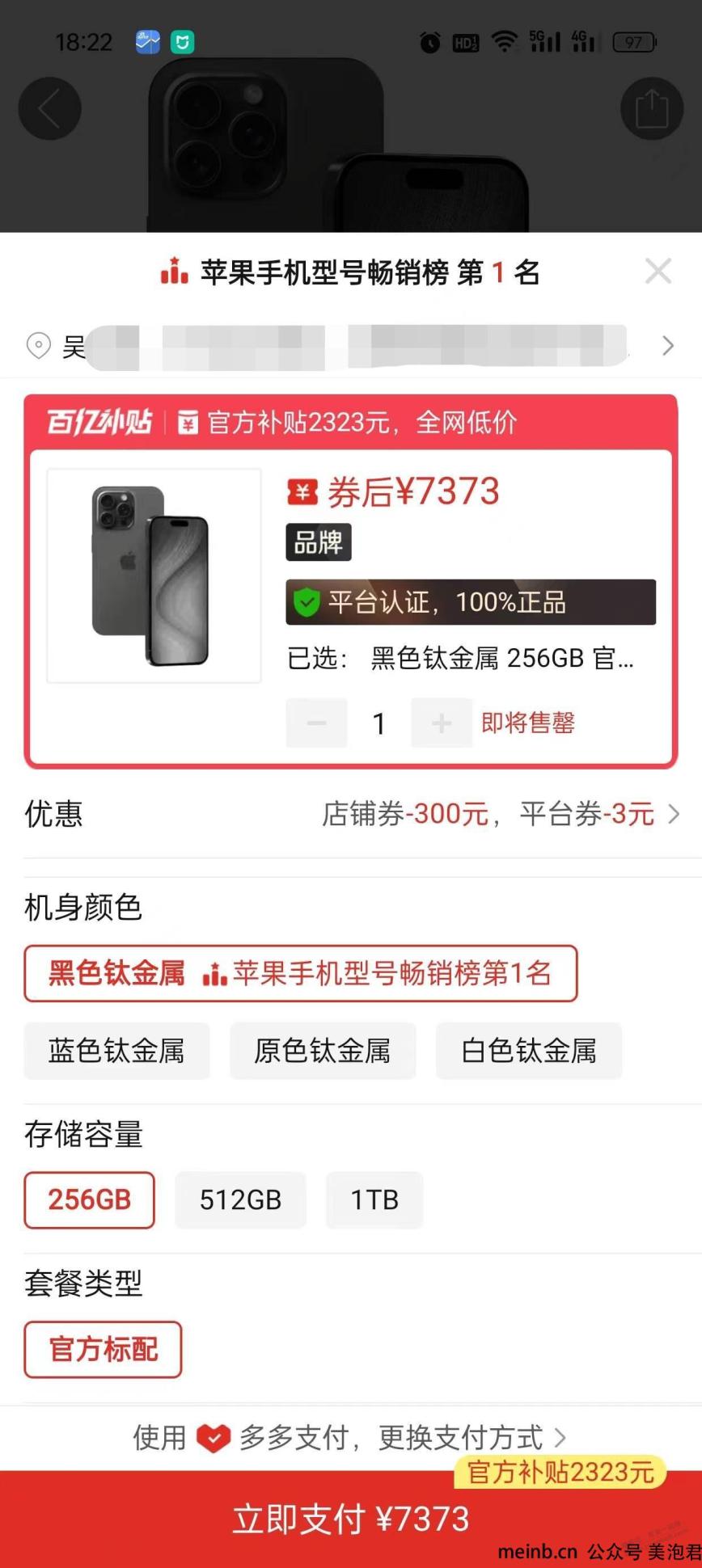Open the 优惠 coupon details row
Screen dimensions: 702x1568
click(x=351, y=814)
